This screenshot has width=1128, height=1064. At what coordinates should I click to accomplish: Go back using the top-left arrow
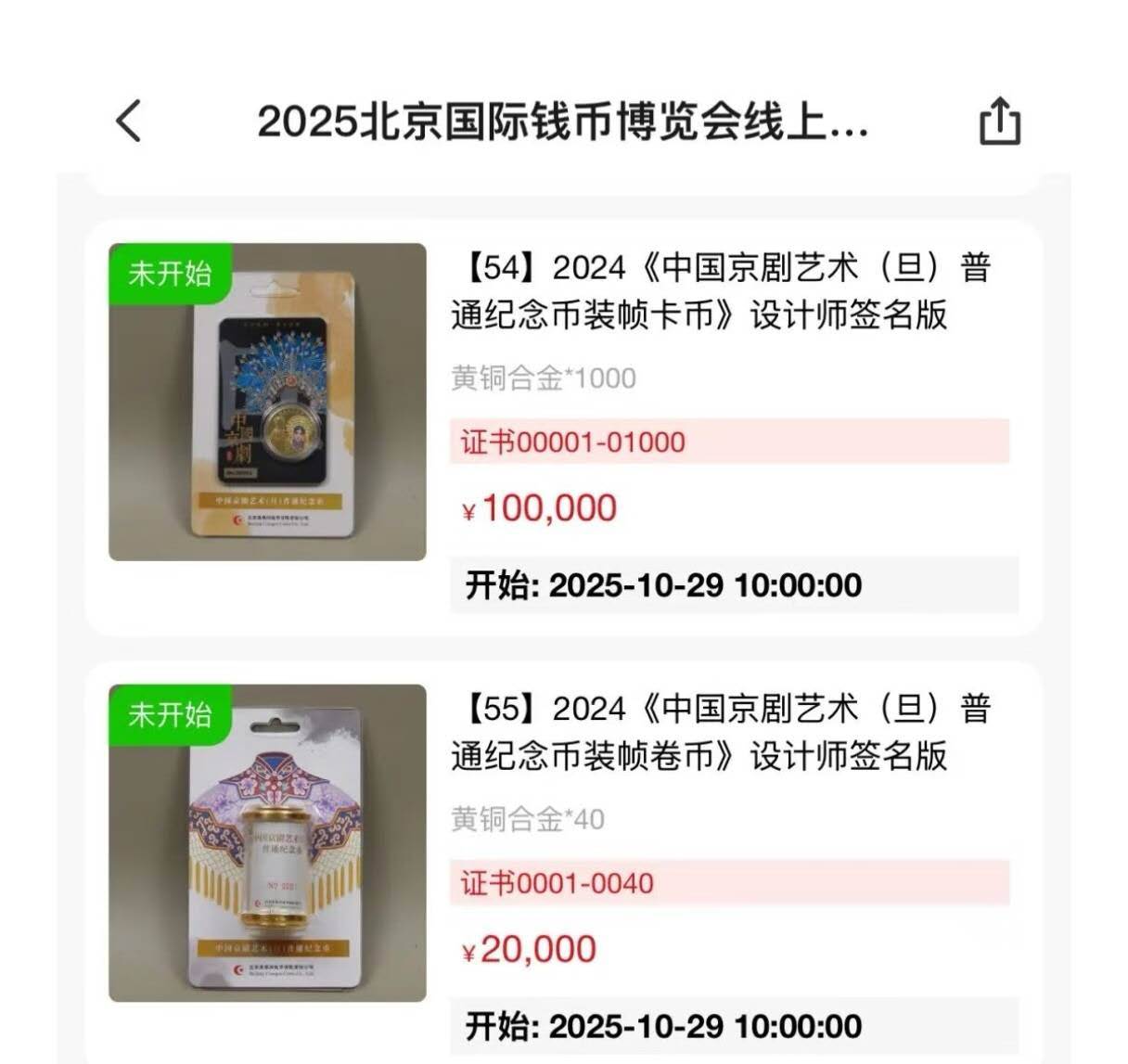129,122
